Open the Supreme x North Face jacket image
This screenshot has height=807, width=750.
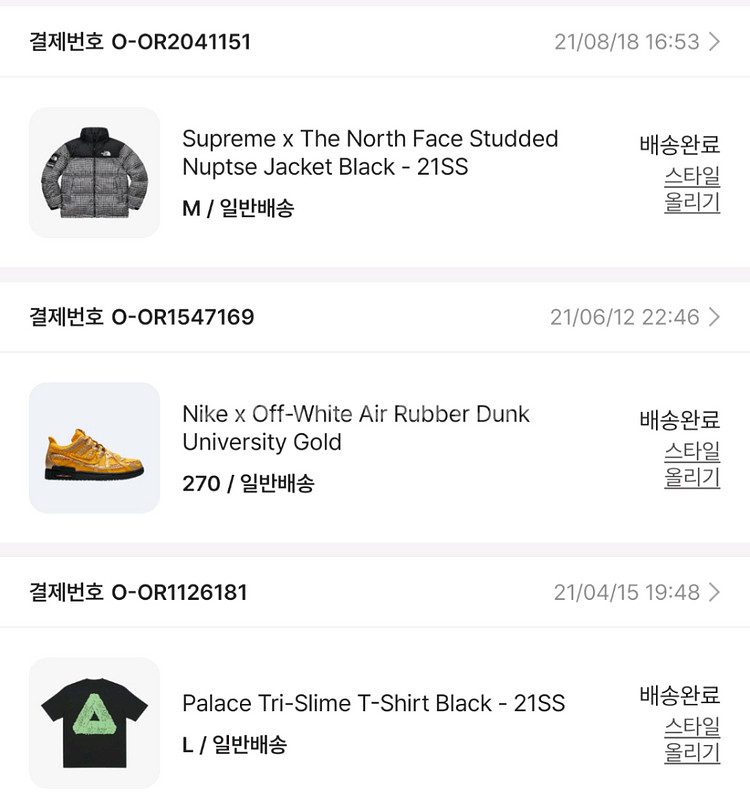(95, 173)
